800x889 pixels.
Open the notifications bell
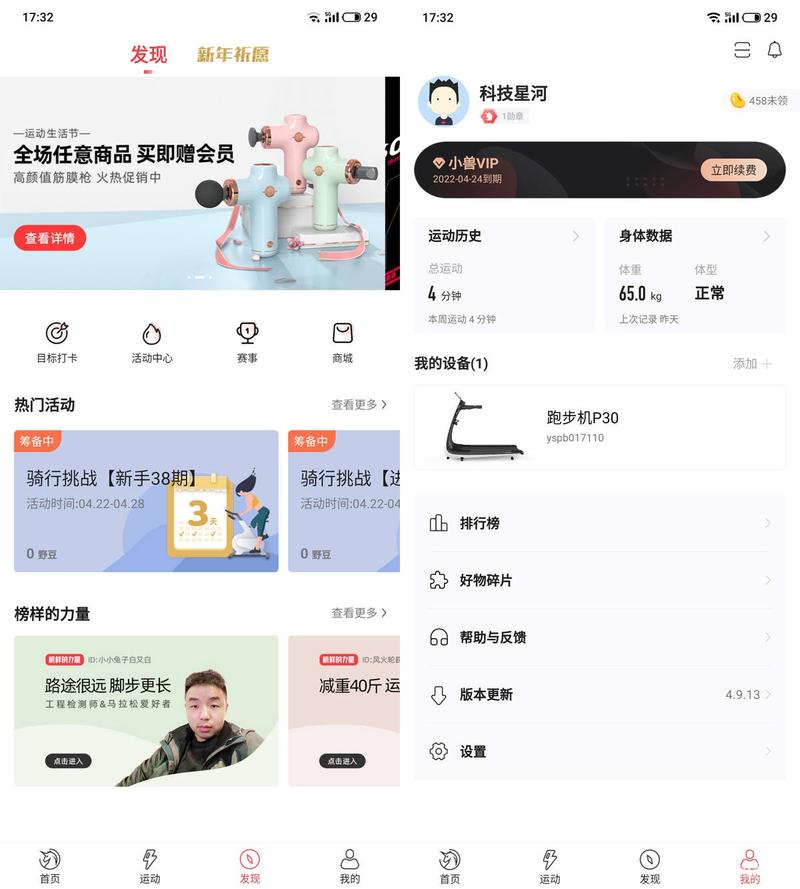click(x=774, y=50)
